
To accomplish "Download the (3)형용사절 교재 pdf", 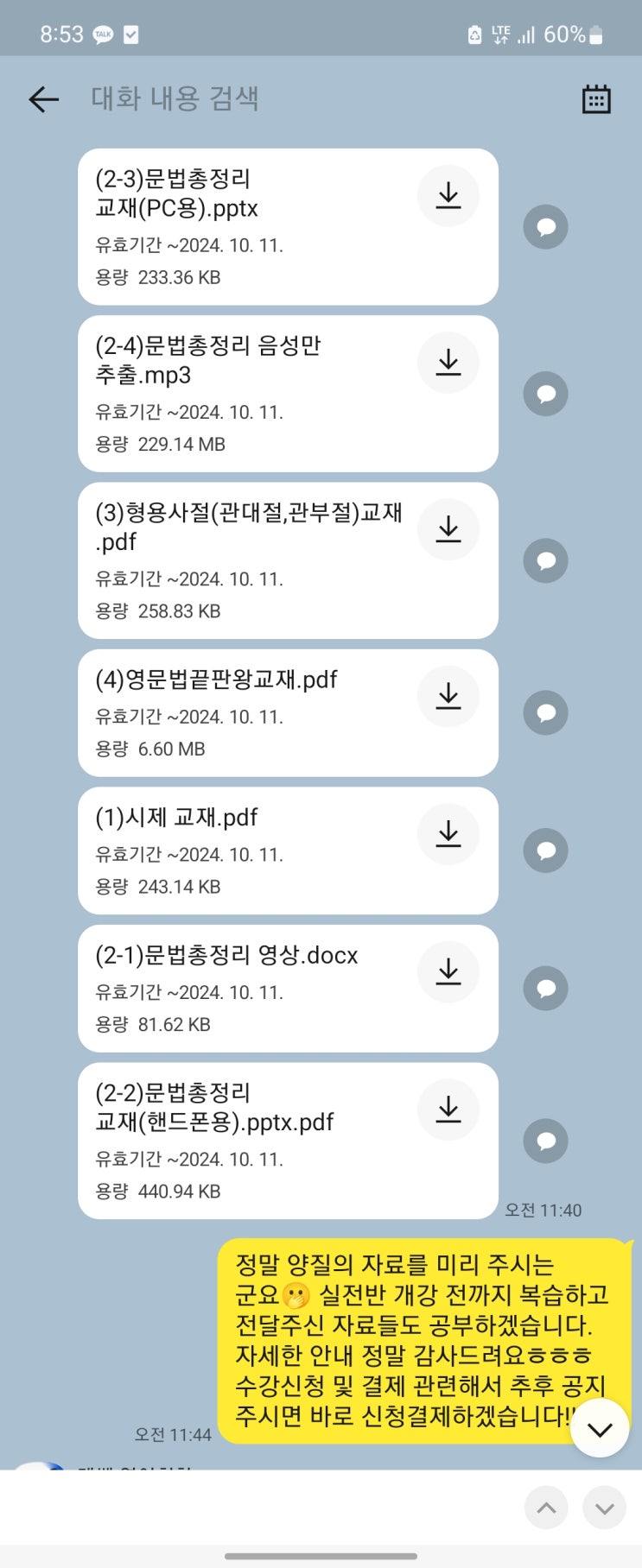I will (448, 529).
